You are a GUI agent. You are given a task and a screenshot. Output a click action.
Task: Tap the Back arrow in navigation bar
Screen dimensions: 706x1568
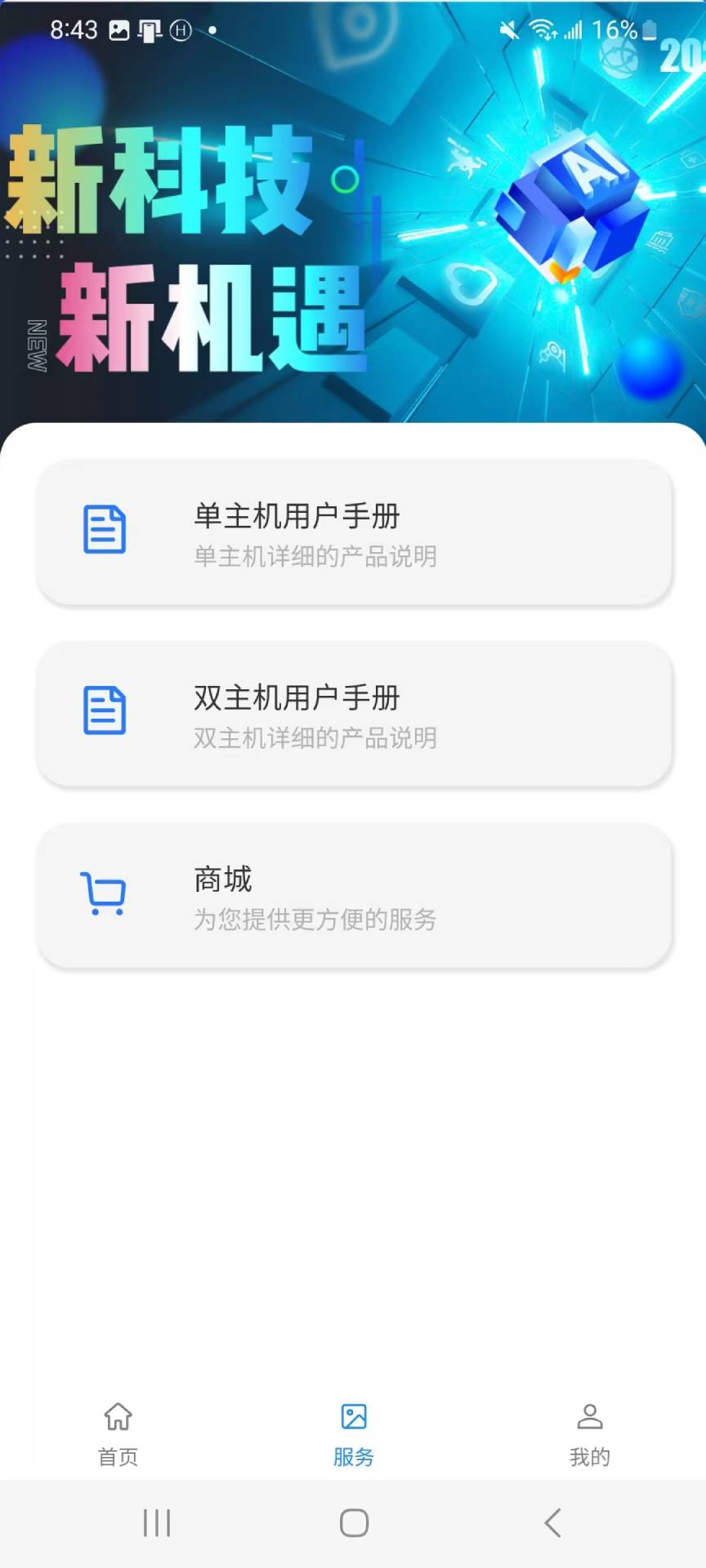coord(551,1521)
